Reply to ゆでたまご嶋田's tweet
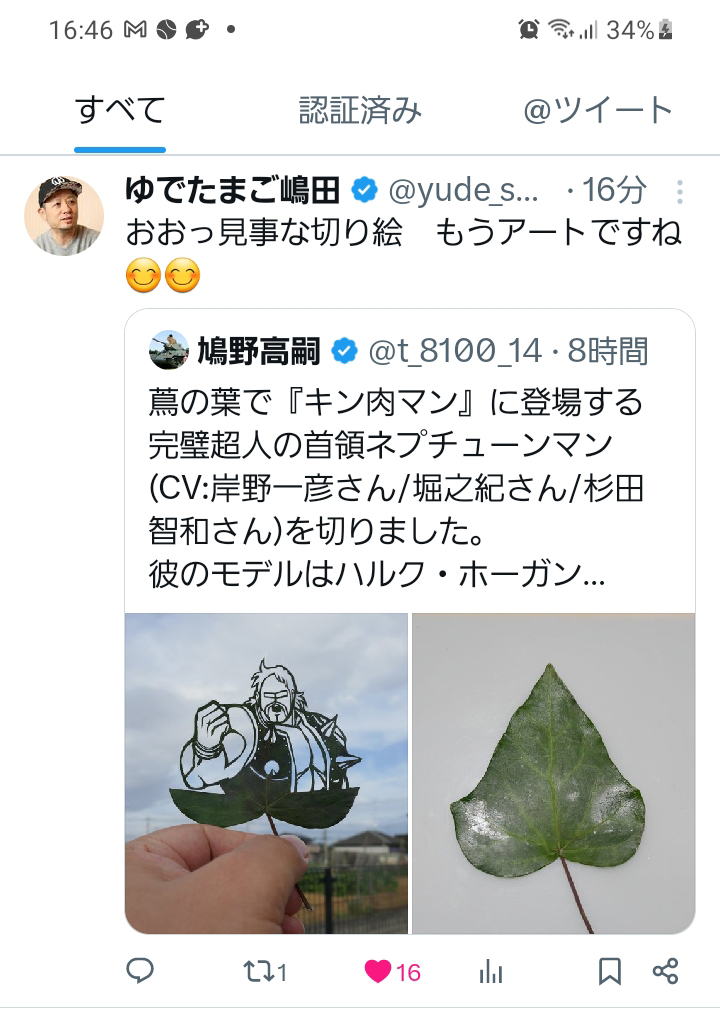The height and width of the screenshot is (1018, 720). click(x=140, y=970)
